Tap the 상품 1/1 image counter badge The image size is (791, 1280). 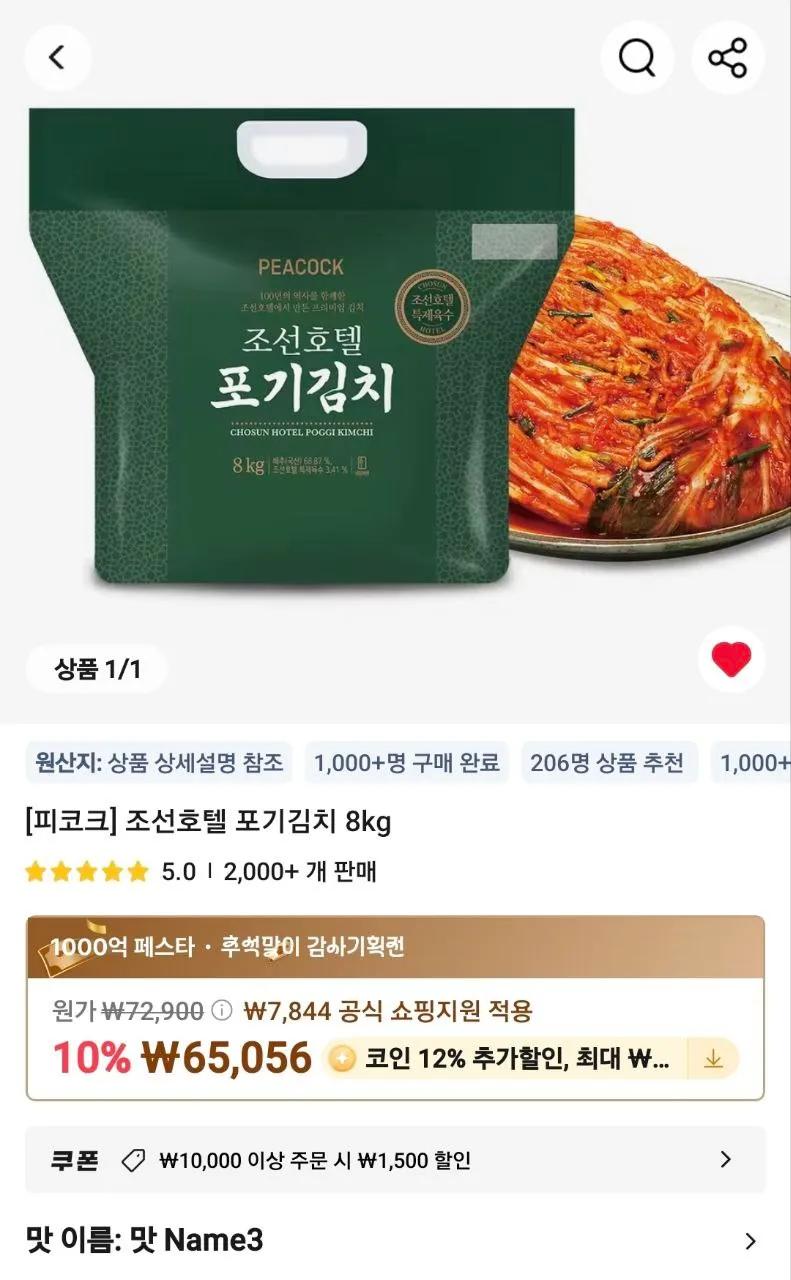coord(95,667)
